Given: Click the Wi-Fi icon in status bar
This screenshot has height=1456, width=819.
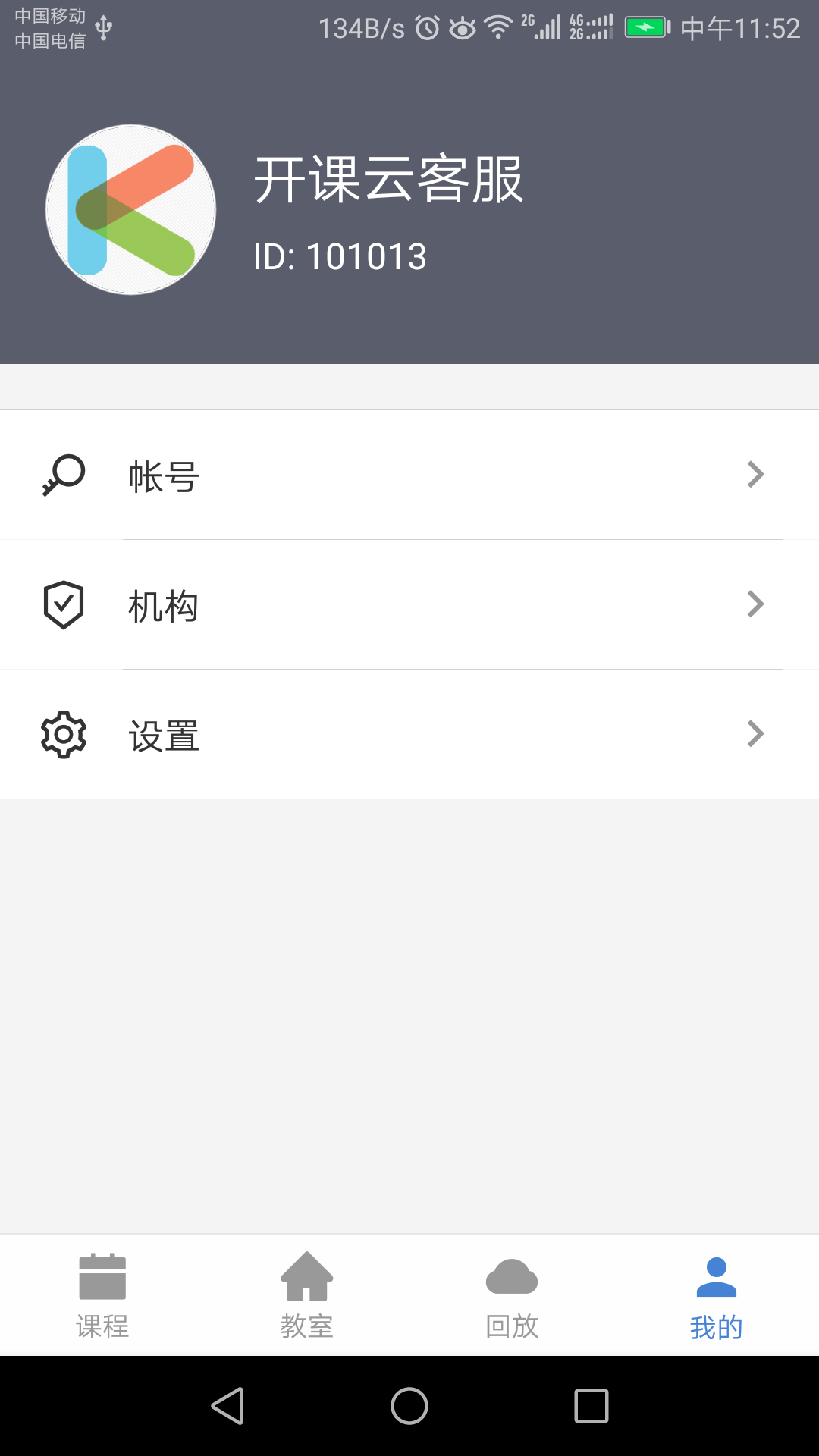Looking at the screenshot, I should pyautogui.click(x=497, y=27).
